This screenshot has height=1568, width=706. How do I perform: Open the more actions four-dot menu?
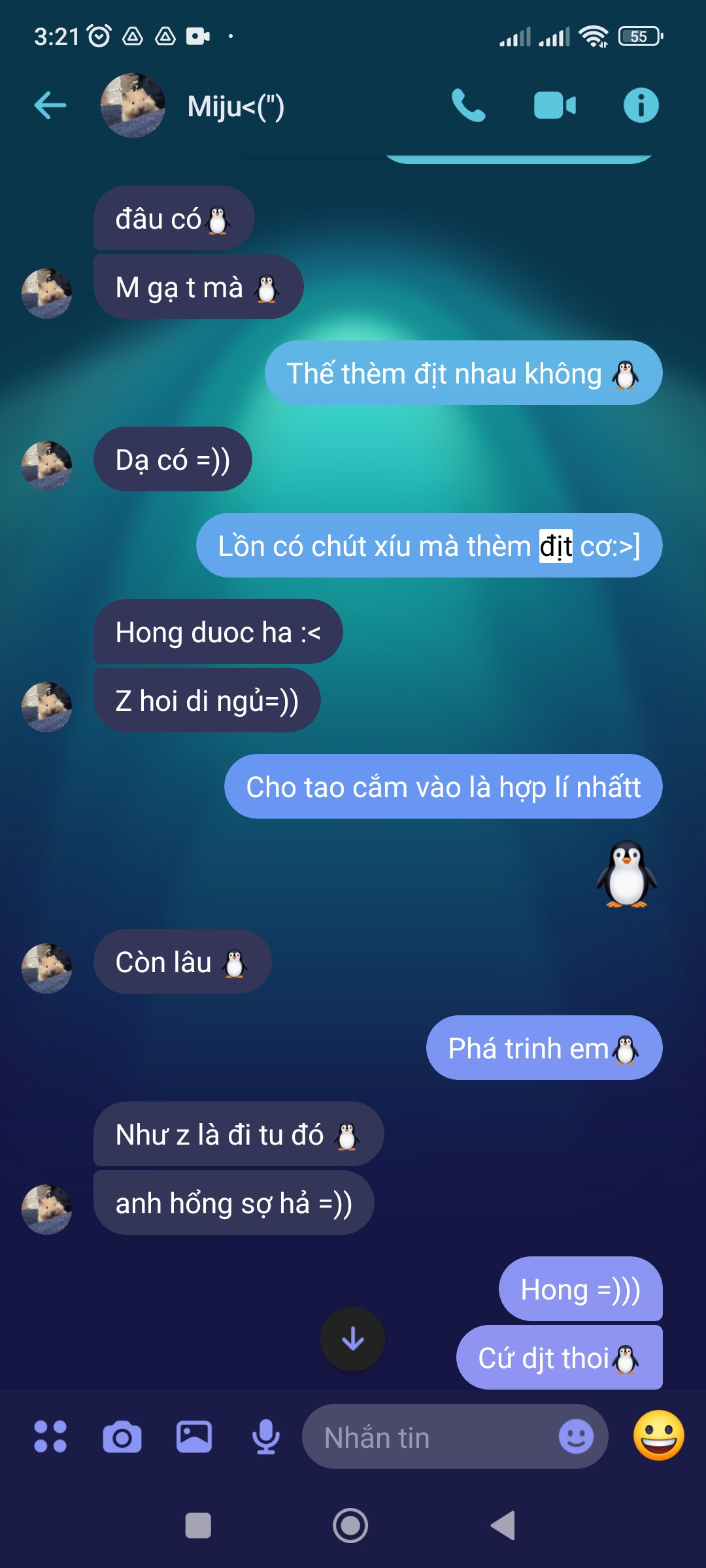[x=50, y=1437]
